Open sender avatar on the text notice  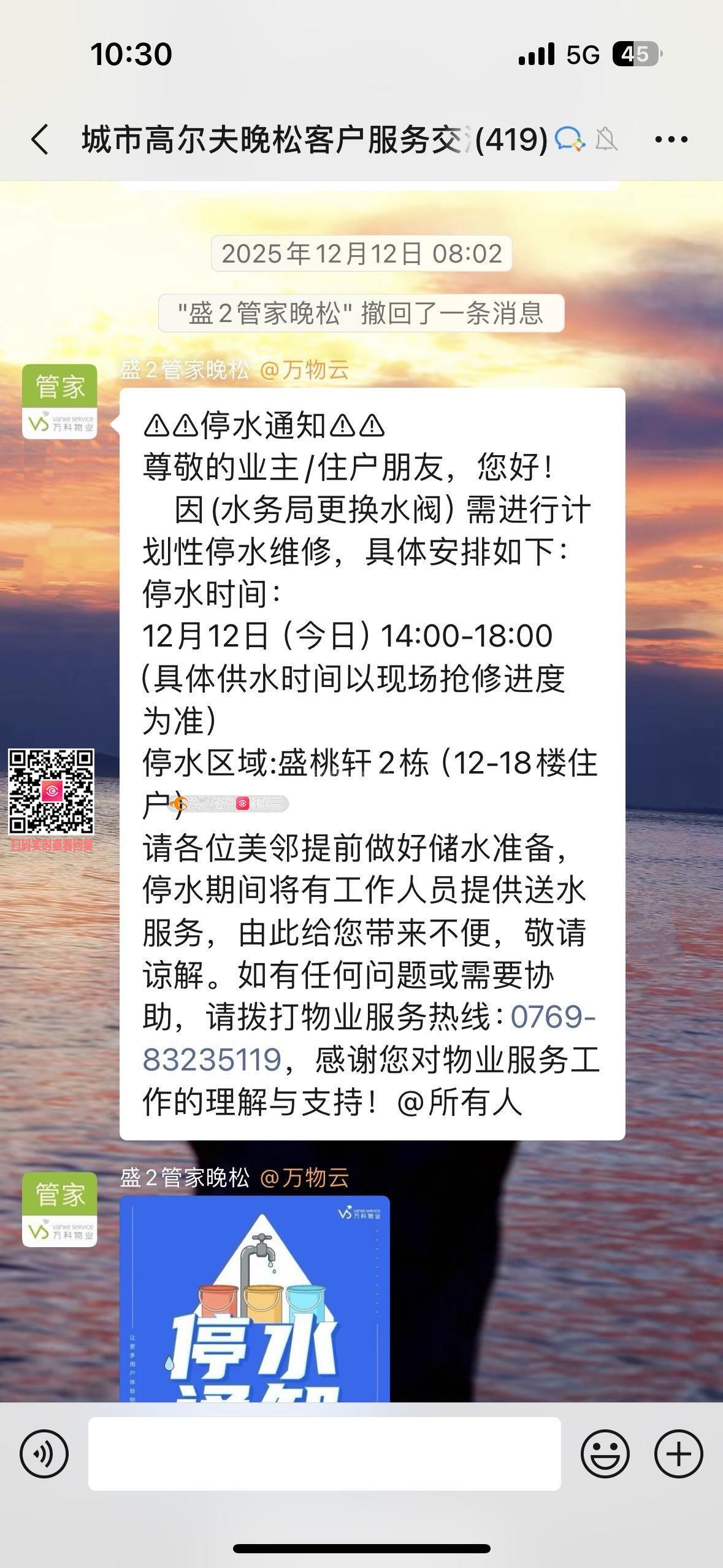(x=59, y=401)
